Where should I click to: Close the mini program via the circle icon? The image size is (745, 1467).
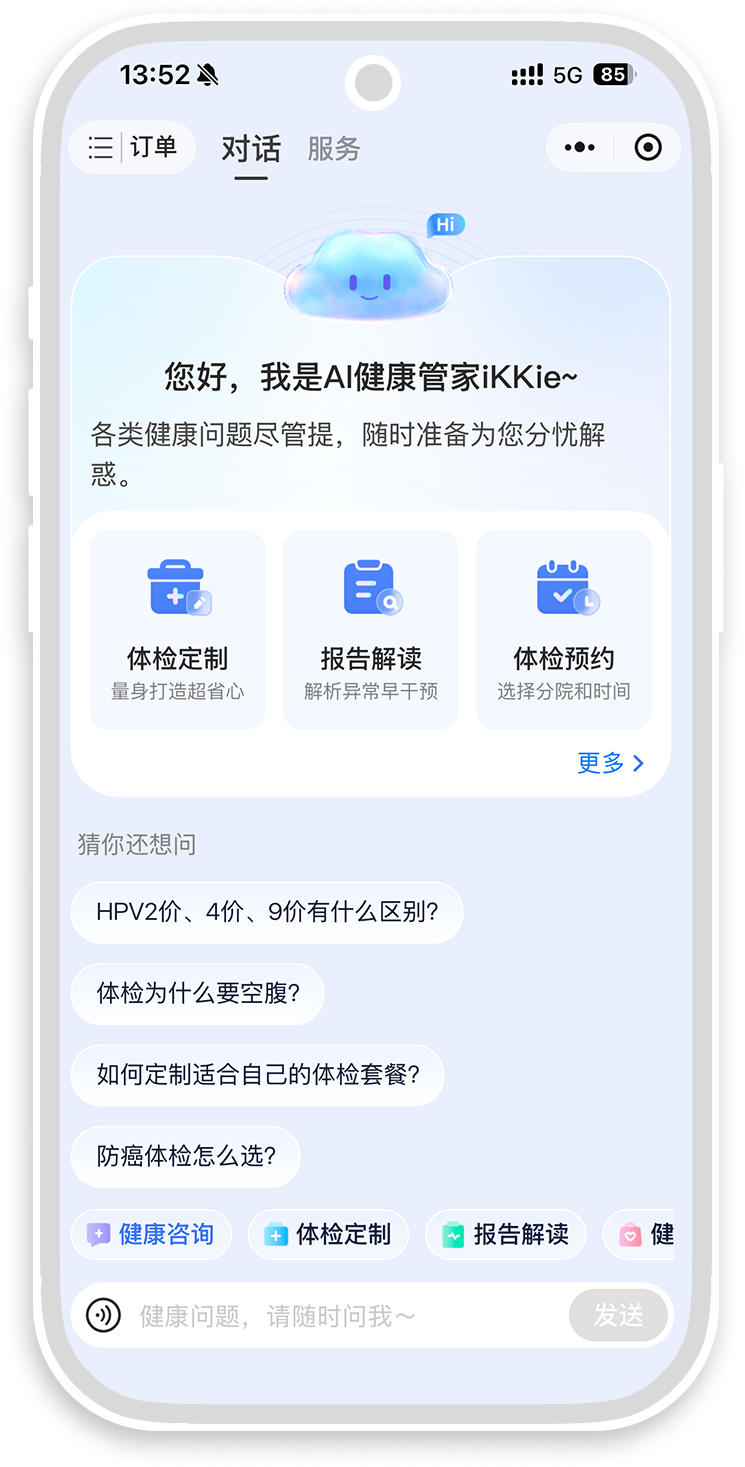[x=648, y=149]
